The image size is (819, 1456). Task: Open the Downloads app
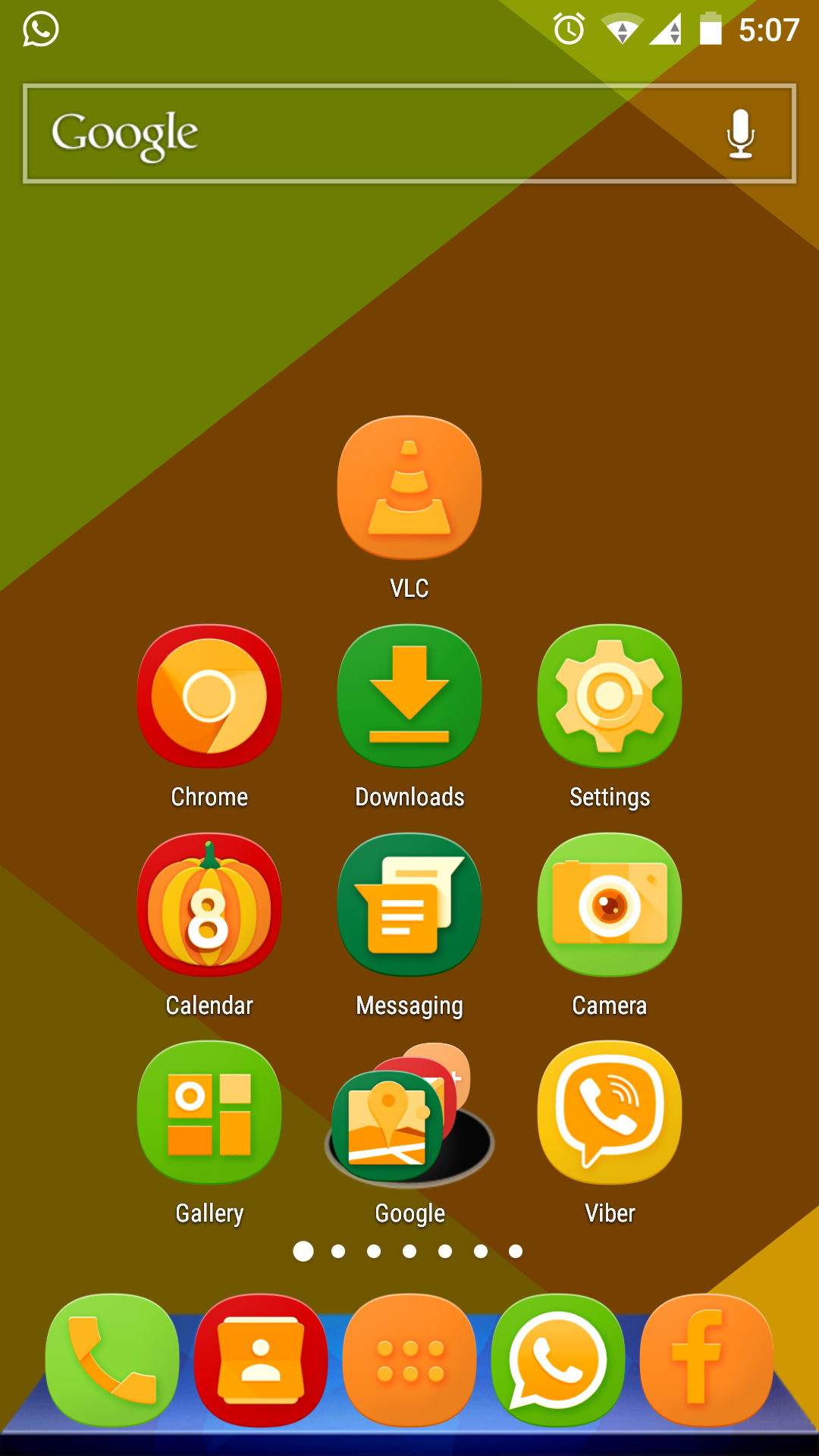click(x=409, y=695)
